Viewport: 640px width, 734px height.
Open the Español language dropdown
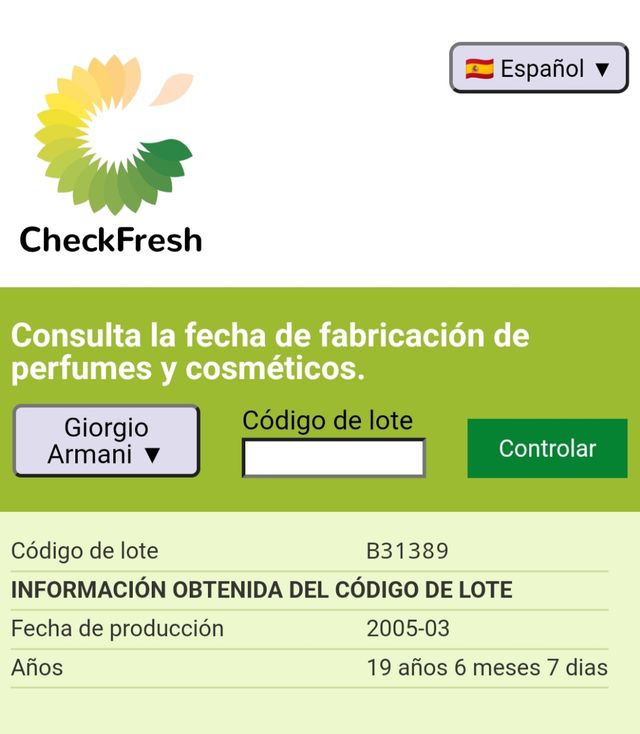click(x=538, y=69)
